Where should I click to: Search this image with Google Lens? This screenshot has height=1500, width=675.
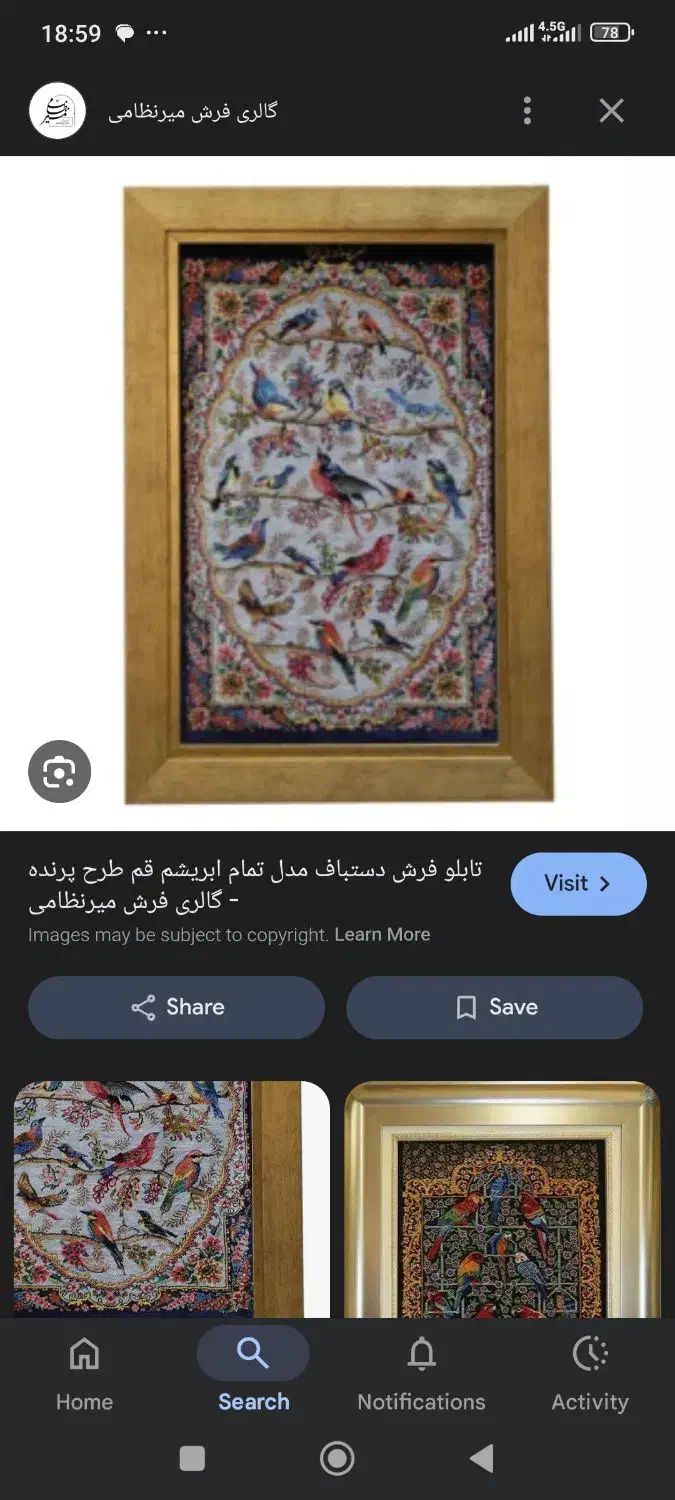coord(59,771)
